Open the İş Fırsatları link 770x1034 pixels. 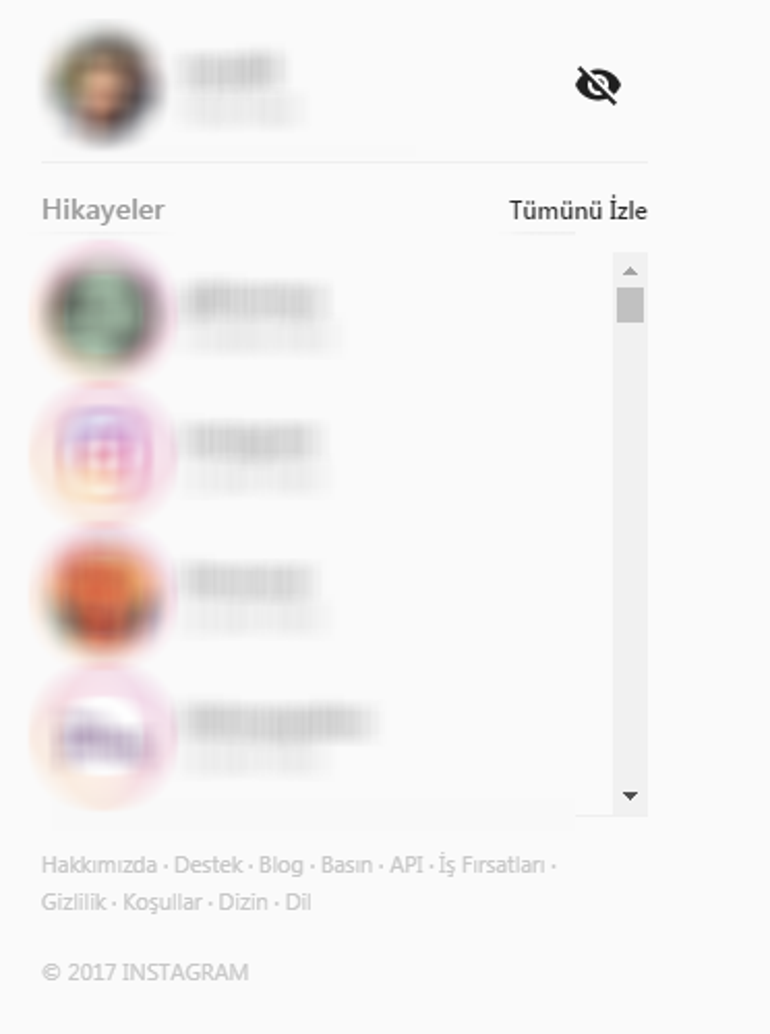tap(492, 865)
